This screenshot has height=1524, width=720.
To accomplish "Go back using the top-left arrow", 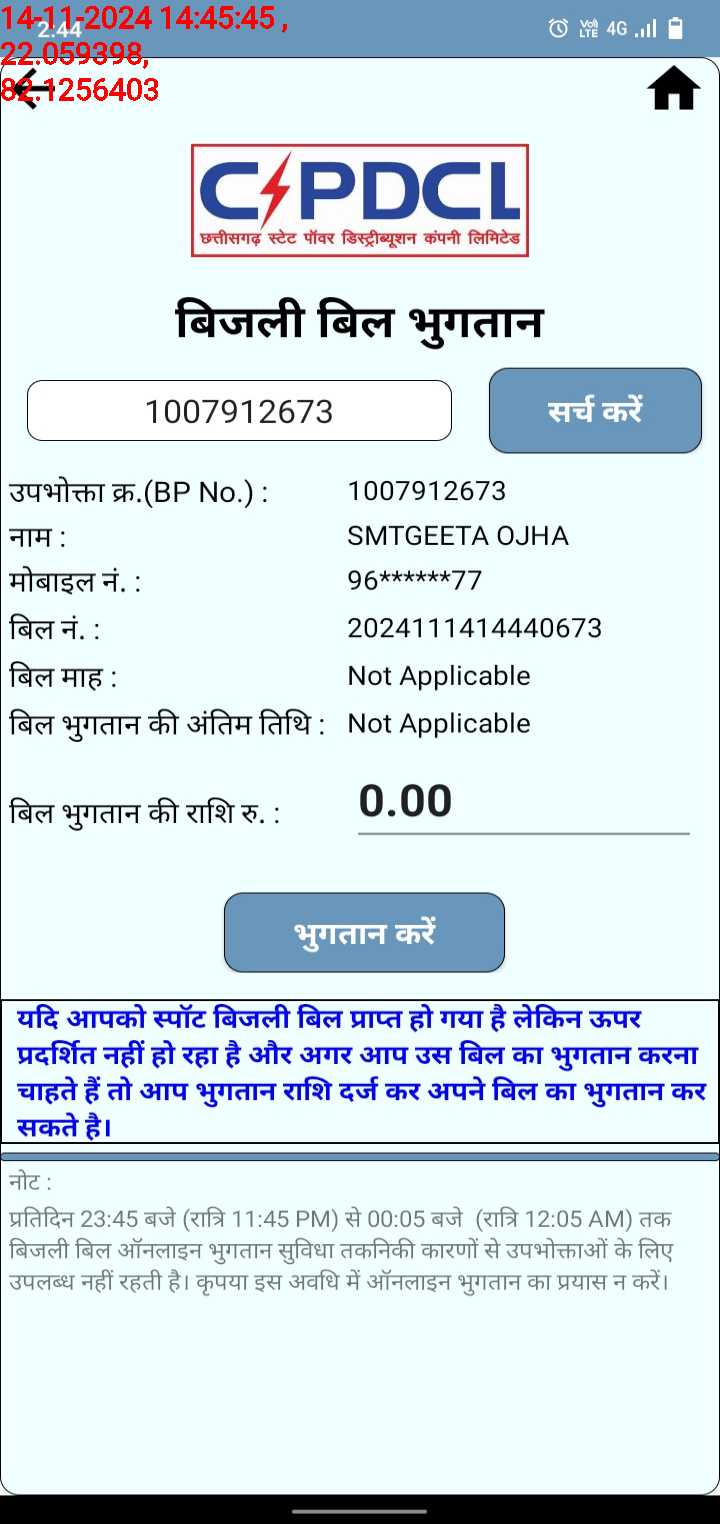I will (30, 89).
